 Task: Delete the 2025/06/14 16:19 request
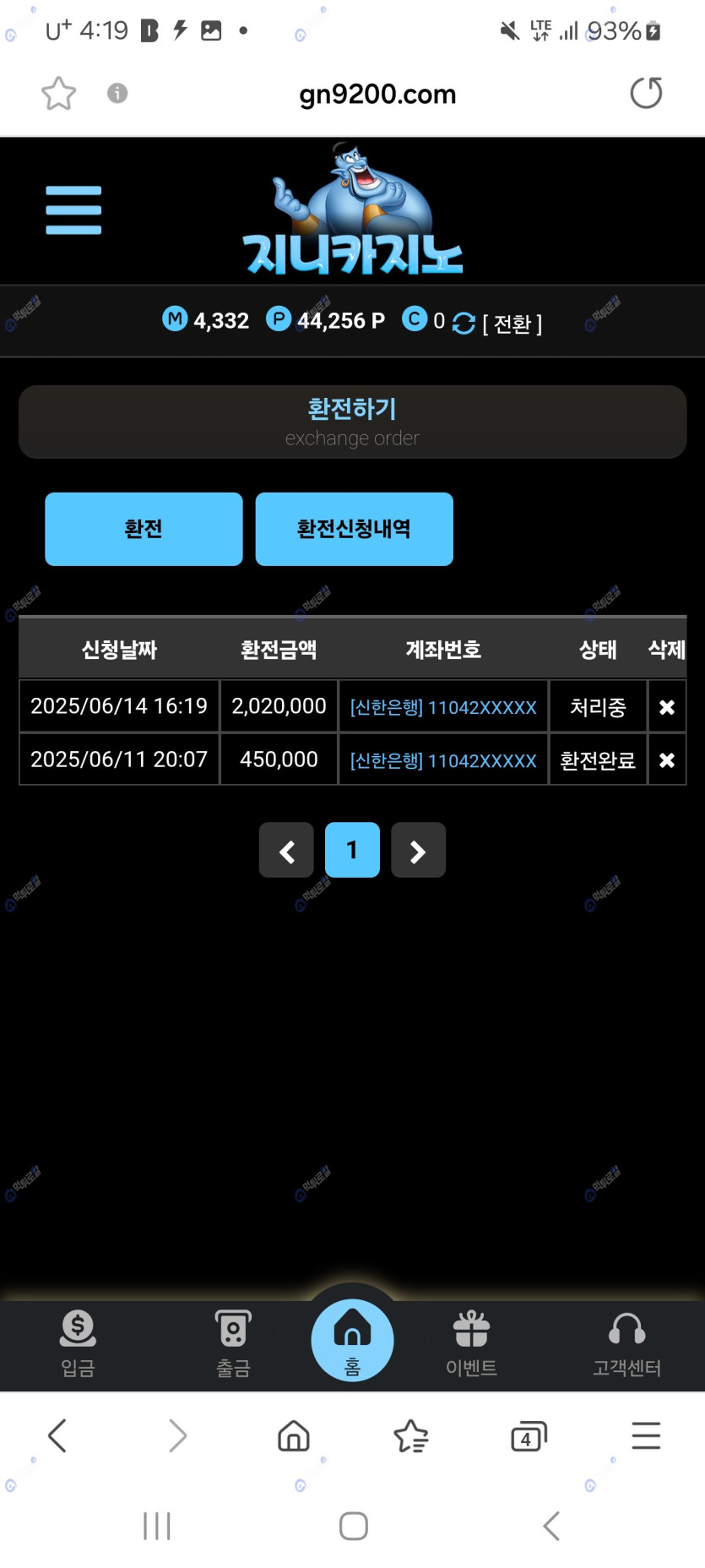666,707
